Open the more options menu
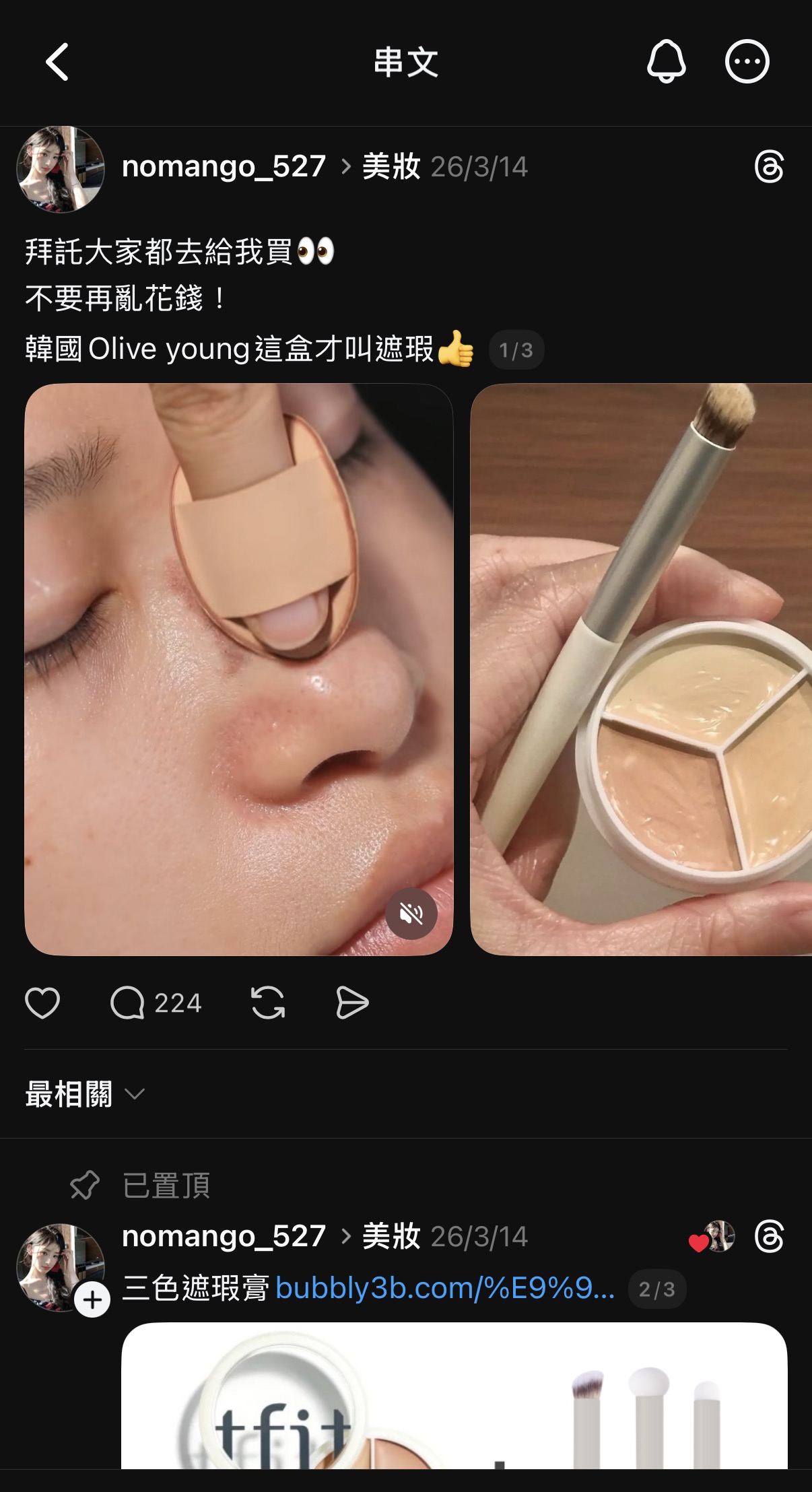This screenshot has width=812, height=1492. tap(747, 62)
